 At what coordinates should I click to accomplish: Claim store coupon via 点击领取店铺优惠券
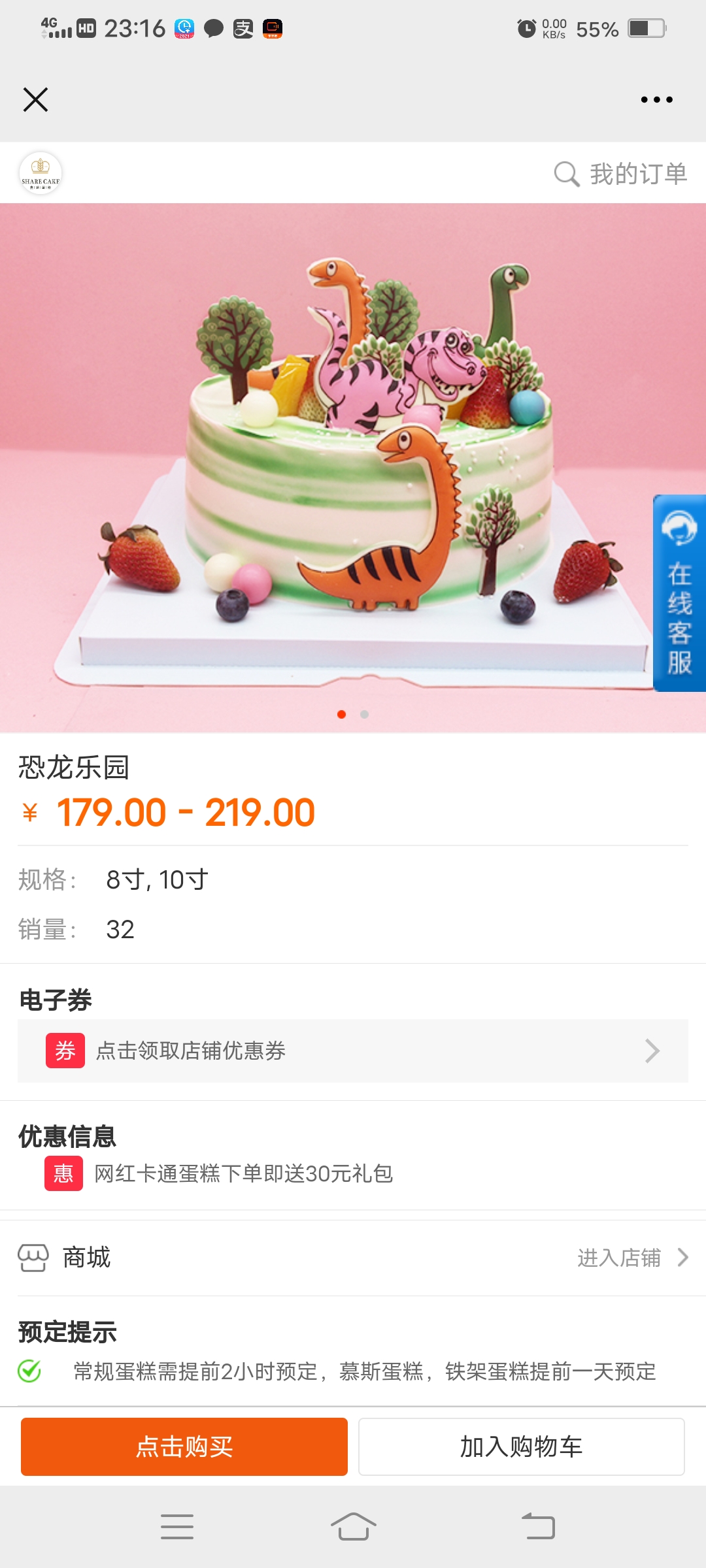(x=353, y=1051)
